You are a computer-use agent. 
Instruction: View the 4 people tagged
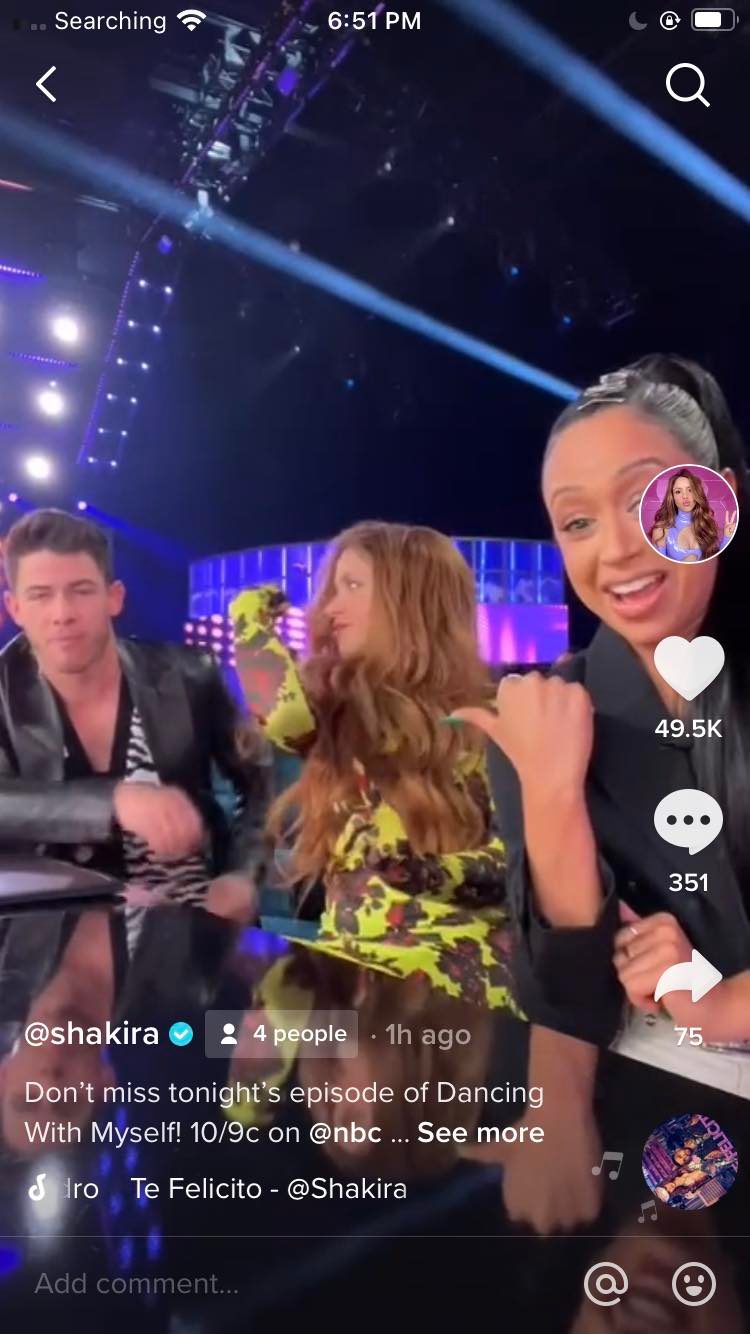282,1034
